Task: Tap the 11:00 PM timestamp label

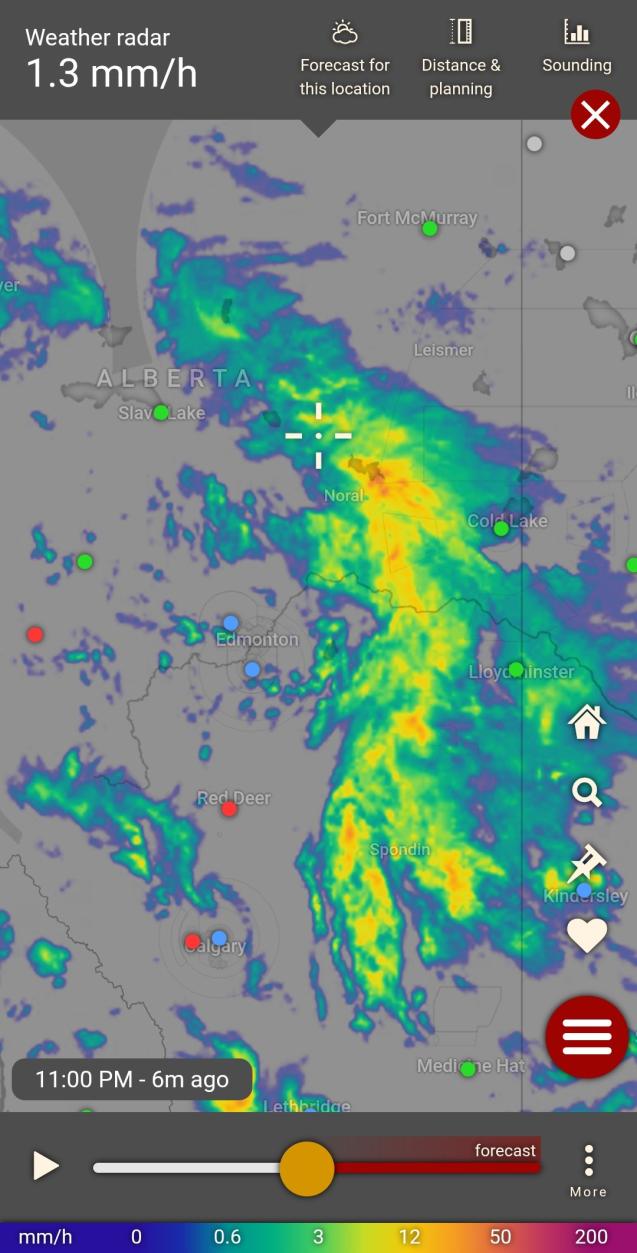Action: click(x=132, y=1079)
